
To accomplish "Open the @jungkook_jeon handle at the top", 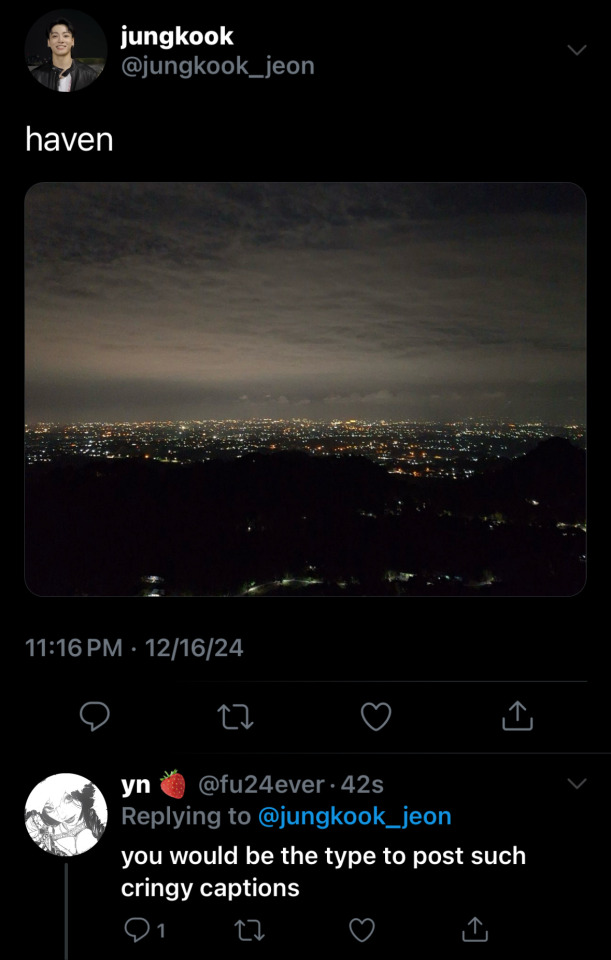I will click(x=217, y=66).
